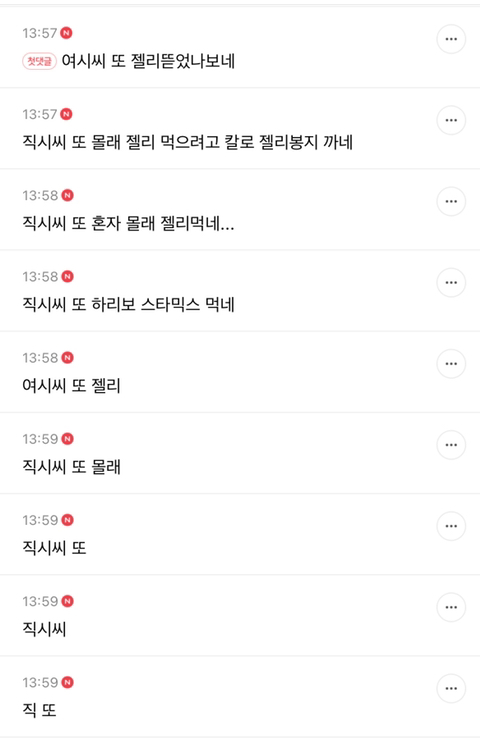The height and width of the screenshot is (738, 480).
Task: Open options menu for the '직시씨' comment
Action: pyautogui.click(x=451, y=607)
